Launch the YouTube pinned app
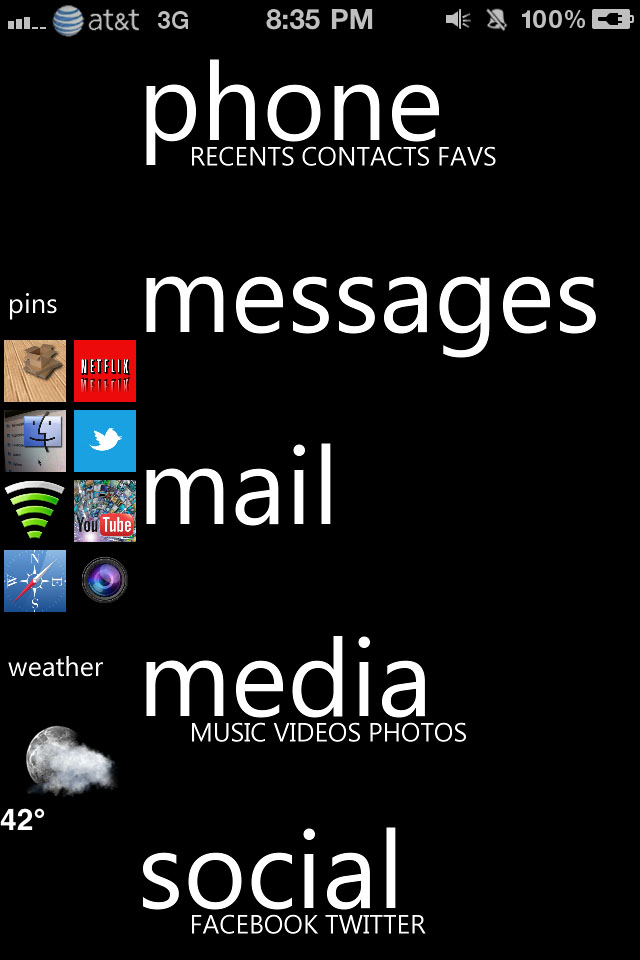Viewport: 640px width, 960px height. point(105,511)
